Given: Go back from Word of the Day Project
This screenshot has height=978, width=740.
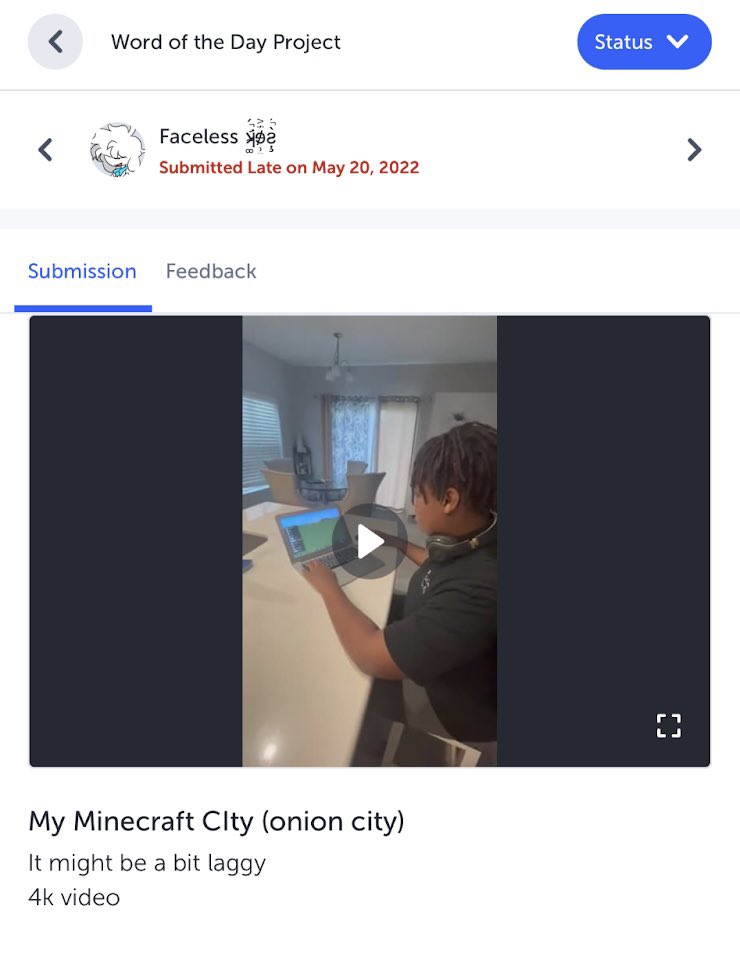Looking at the screenshot, I should [55, 42].
